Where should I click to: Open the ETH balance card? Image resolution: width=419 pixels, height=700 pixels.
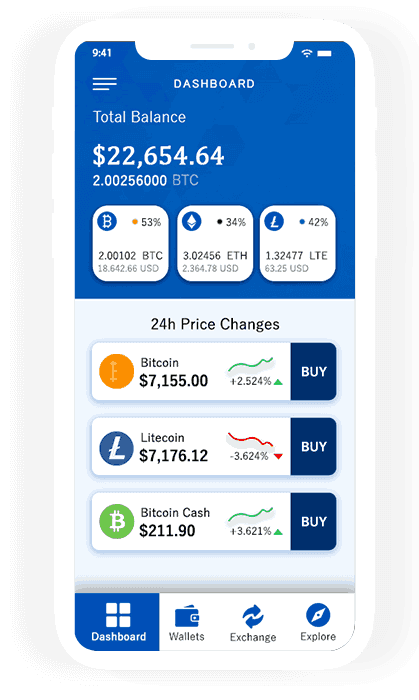pyautogui.click(x=215, y=243)
